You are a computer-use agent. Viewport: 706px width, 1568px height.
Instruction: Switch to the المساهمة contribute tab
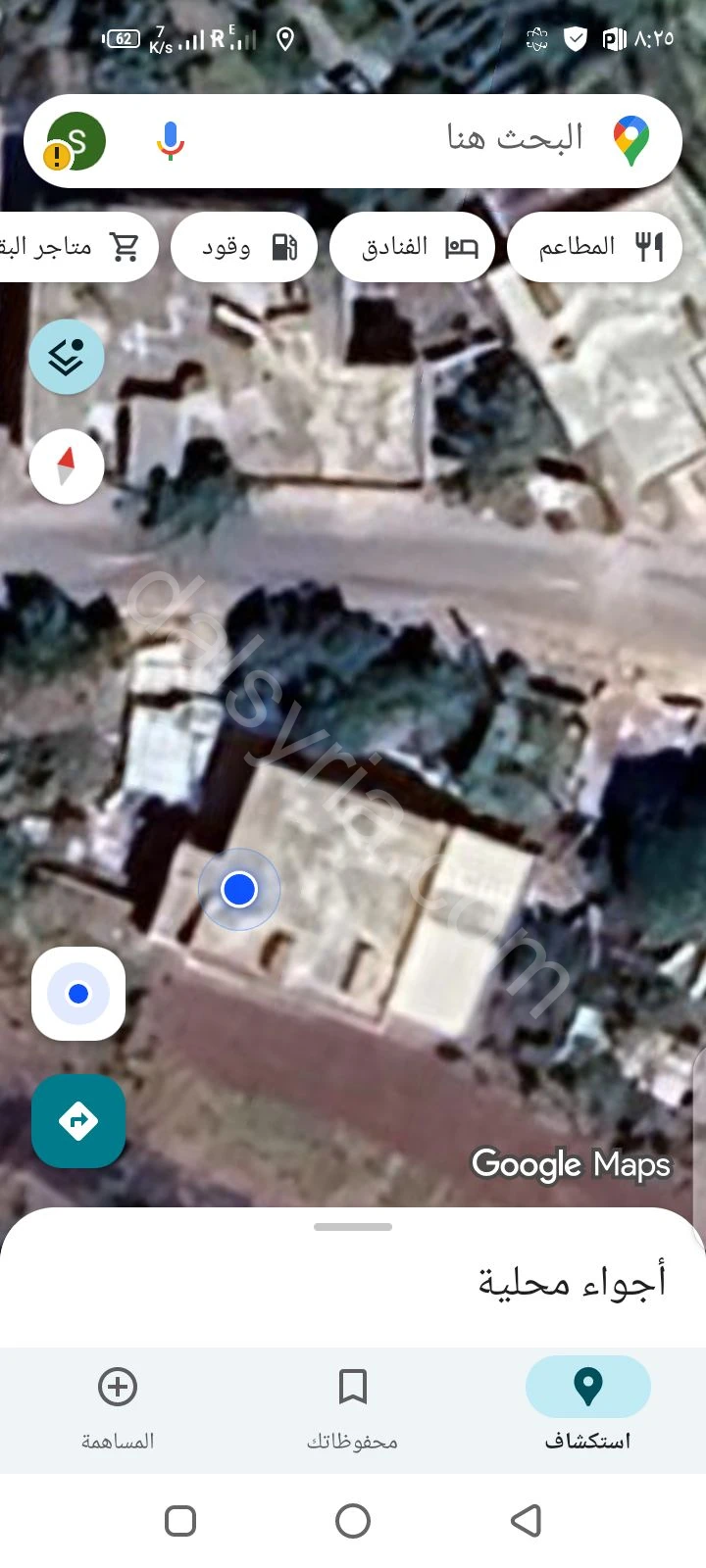tap(118, 1403)
